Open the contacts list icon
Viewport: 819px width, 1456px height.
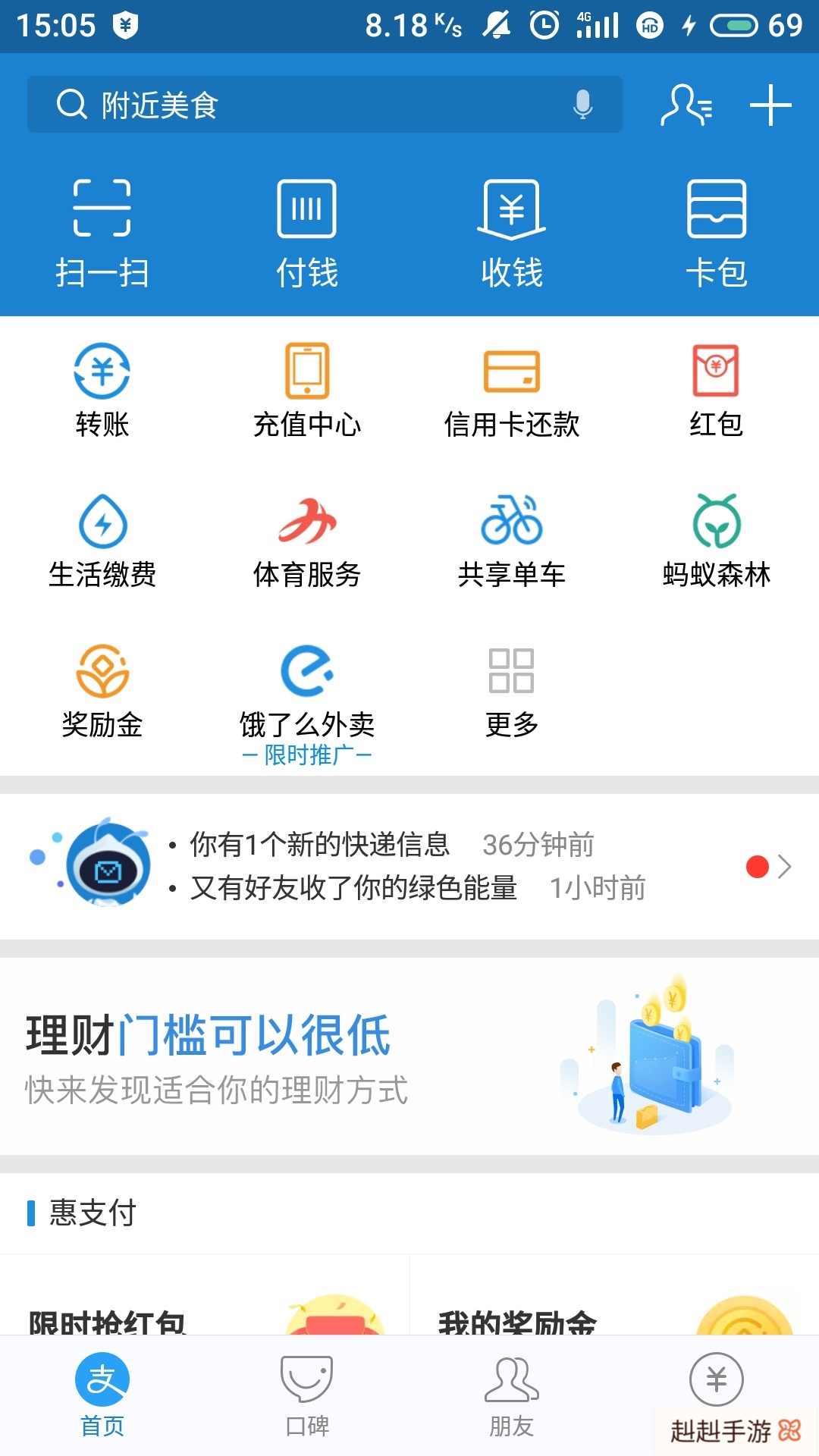click(686, 105)
